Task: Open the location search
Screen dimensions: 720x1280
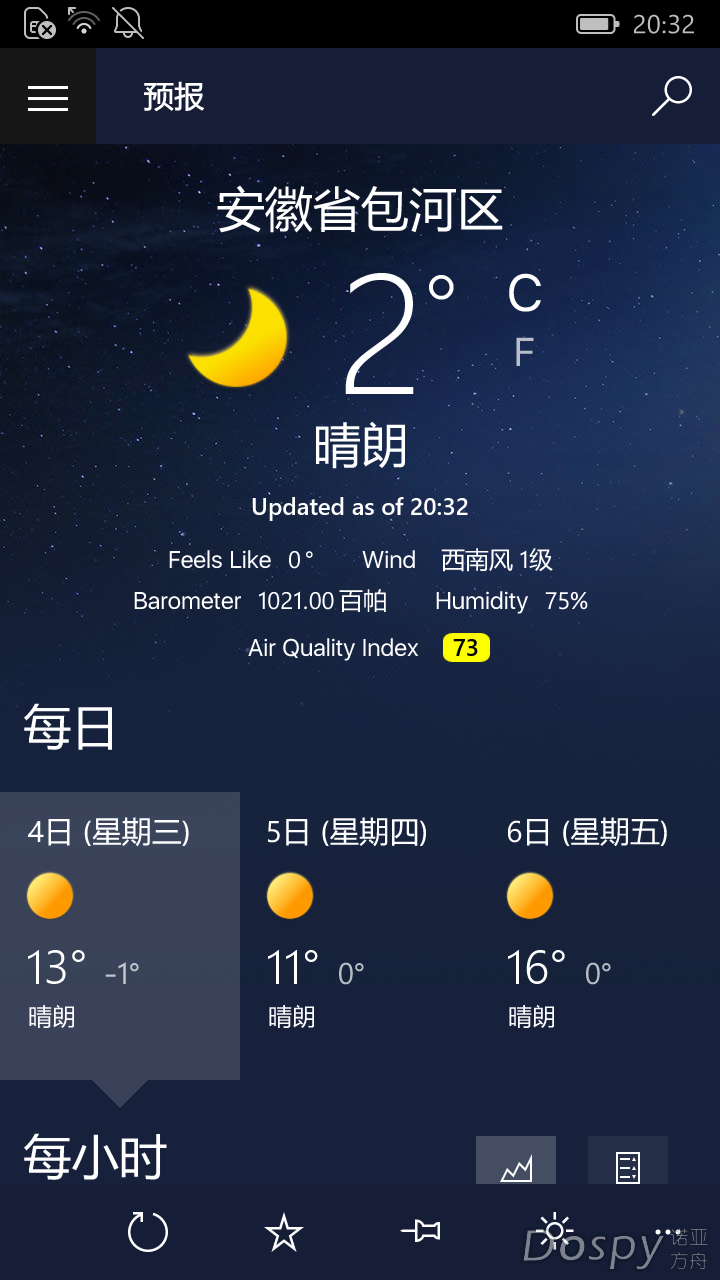Action: 672,97
